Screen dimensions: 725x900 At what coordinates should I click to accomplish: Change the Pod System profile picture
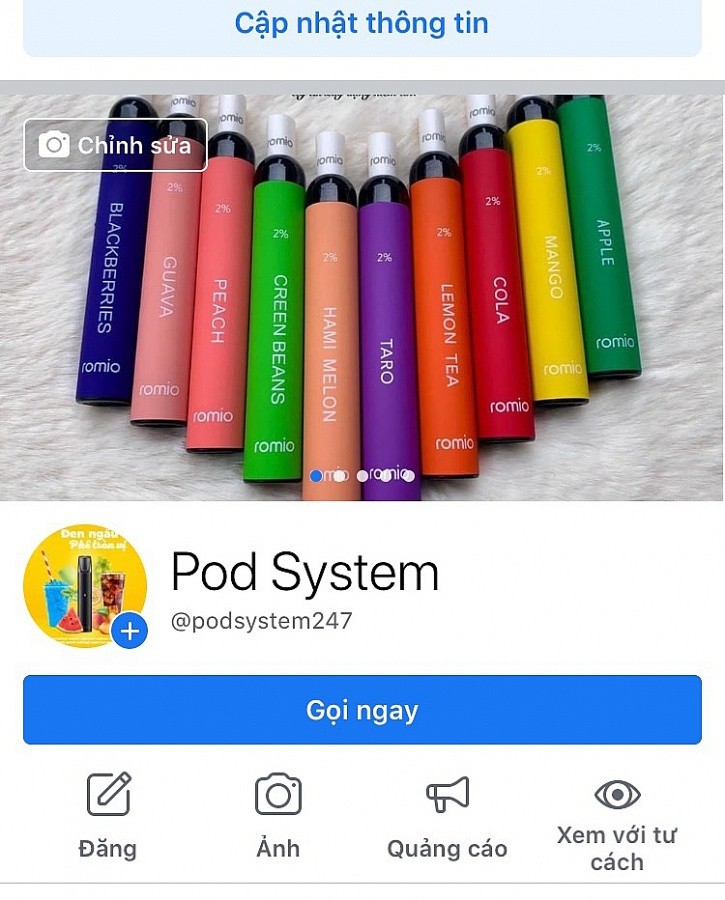[x=130, y=631]
